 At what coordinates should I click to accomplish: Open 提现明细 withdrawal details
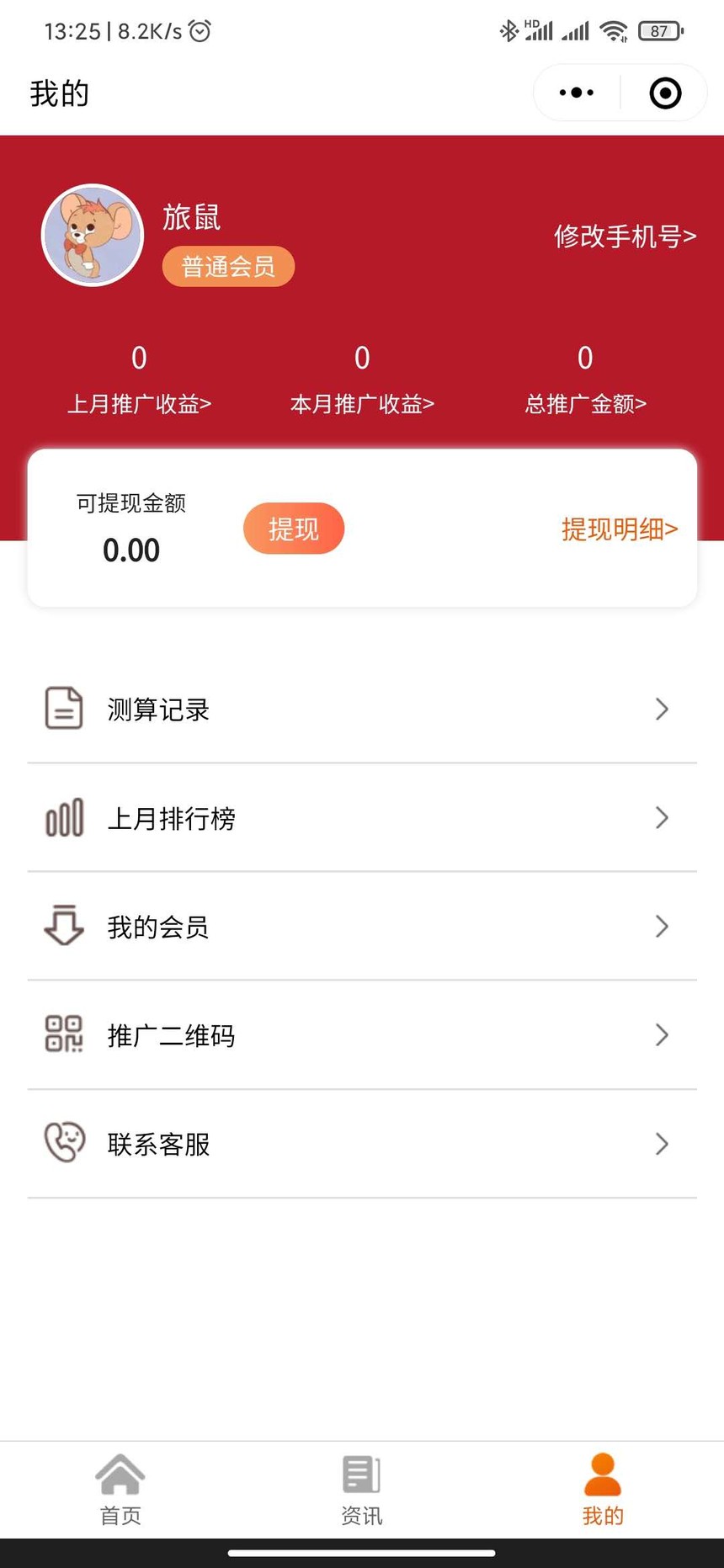click(x=620, y=529)
